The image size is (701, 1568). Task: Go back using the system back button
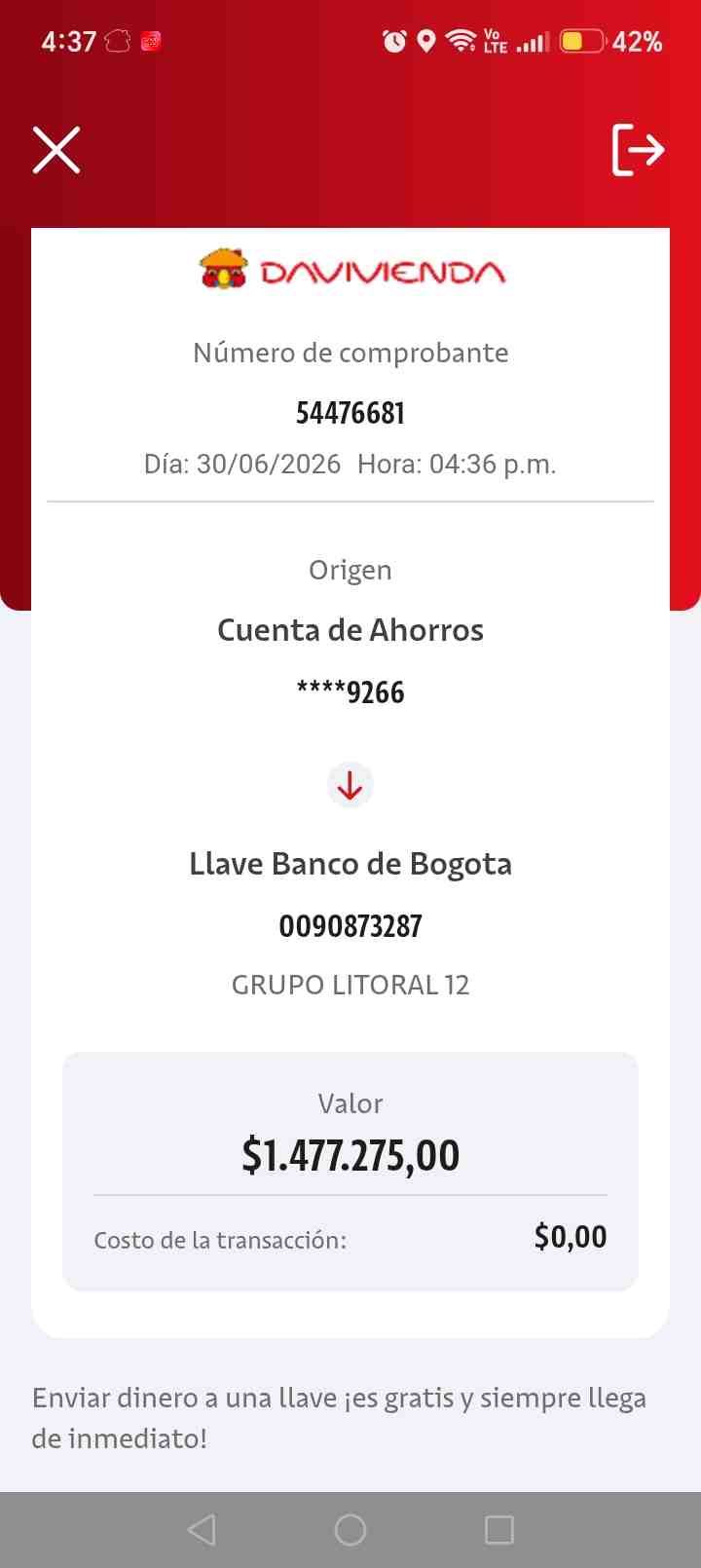202,1529
